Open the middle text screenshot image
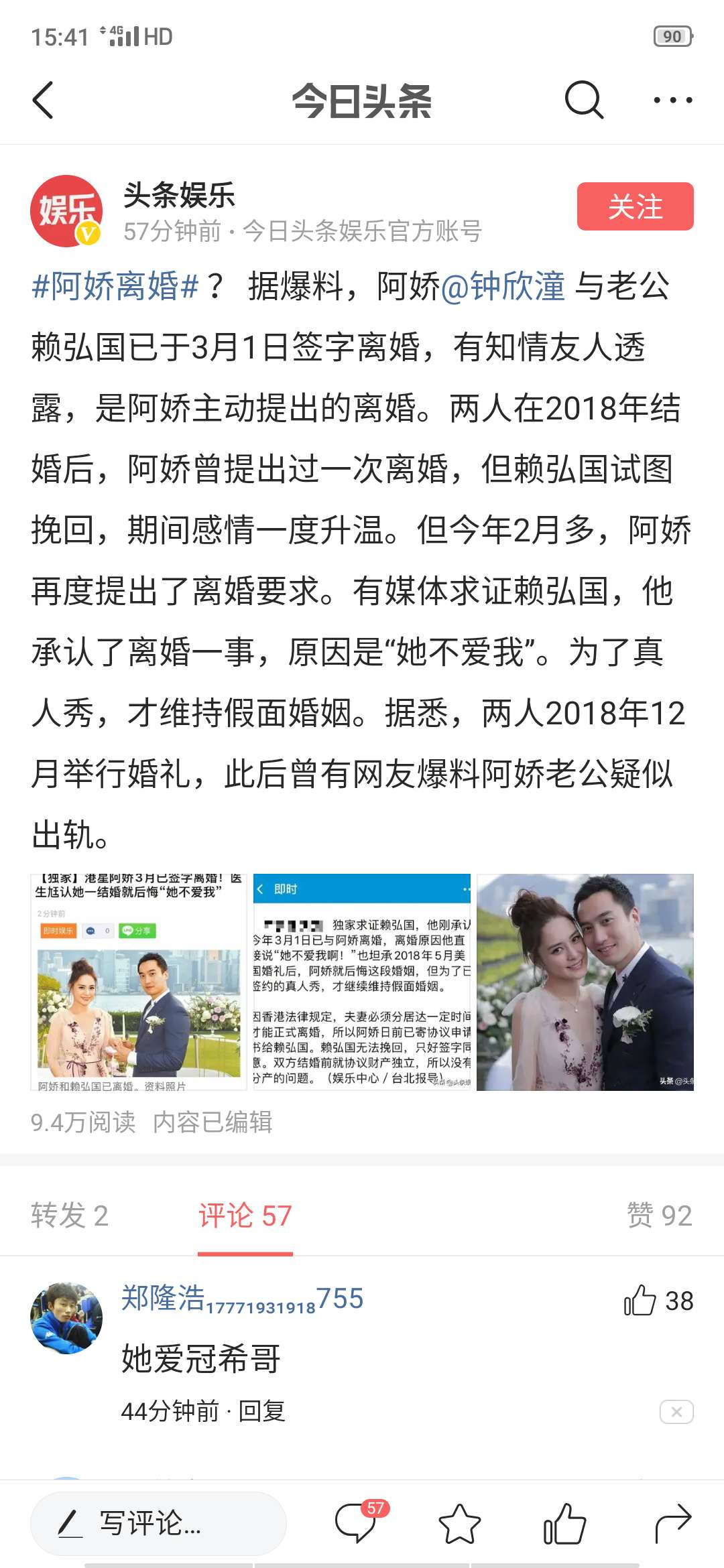Screen dimensions: 724x1568 click(362, 982)
